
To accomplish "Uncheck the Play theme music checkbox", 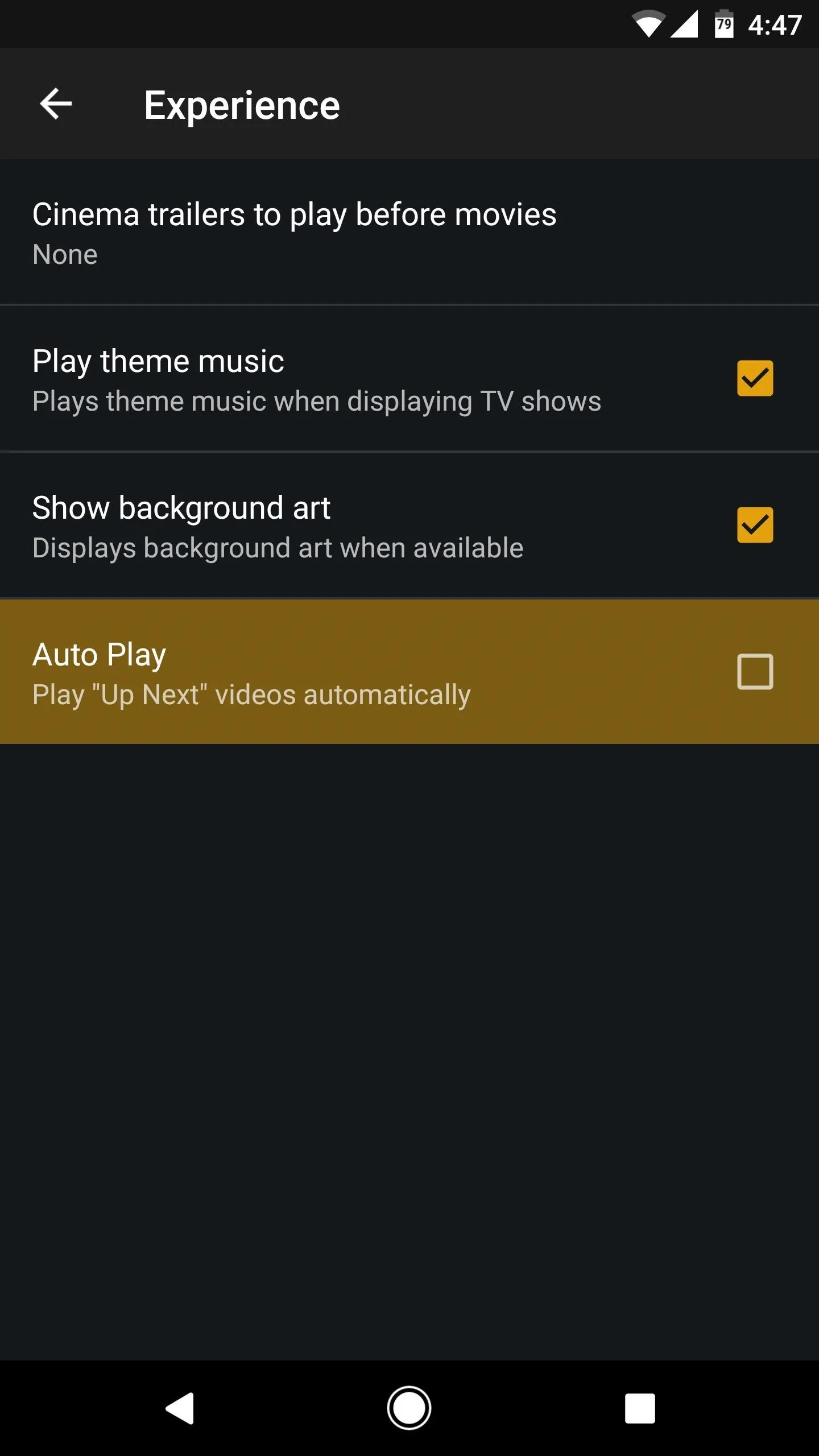I will point(755,378).
